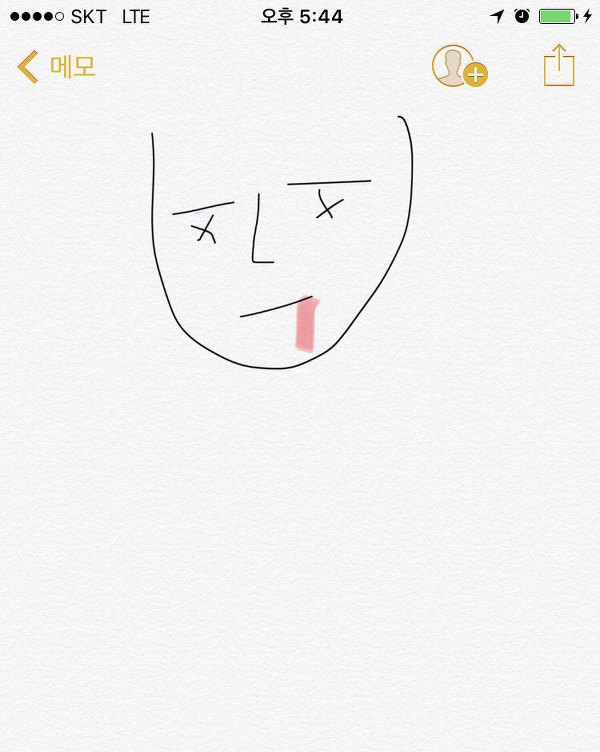Add people to this note
This screenshot has height=752, width=600.
(x=458, y=66)
